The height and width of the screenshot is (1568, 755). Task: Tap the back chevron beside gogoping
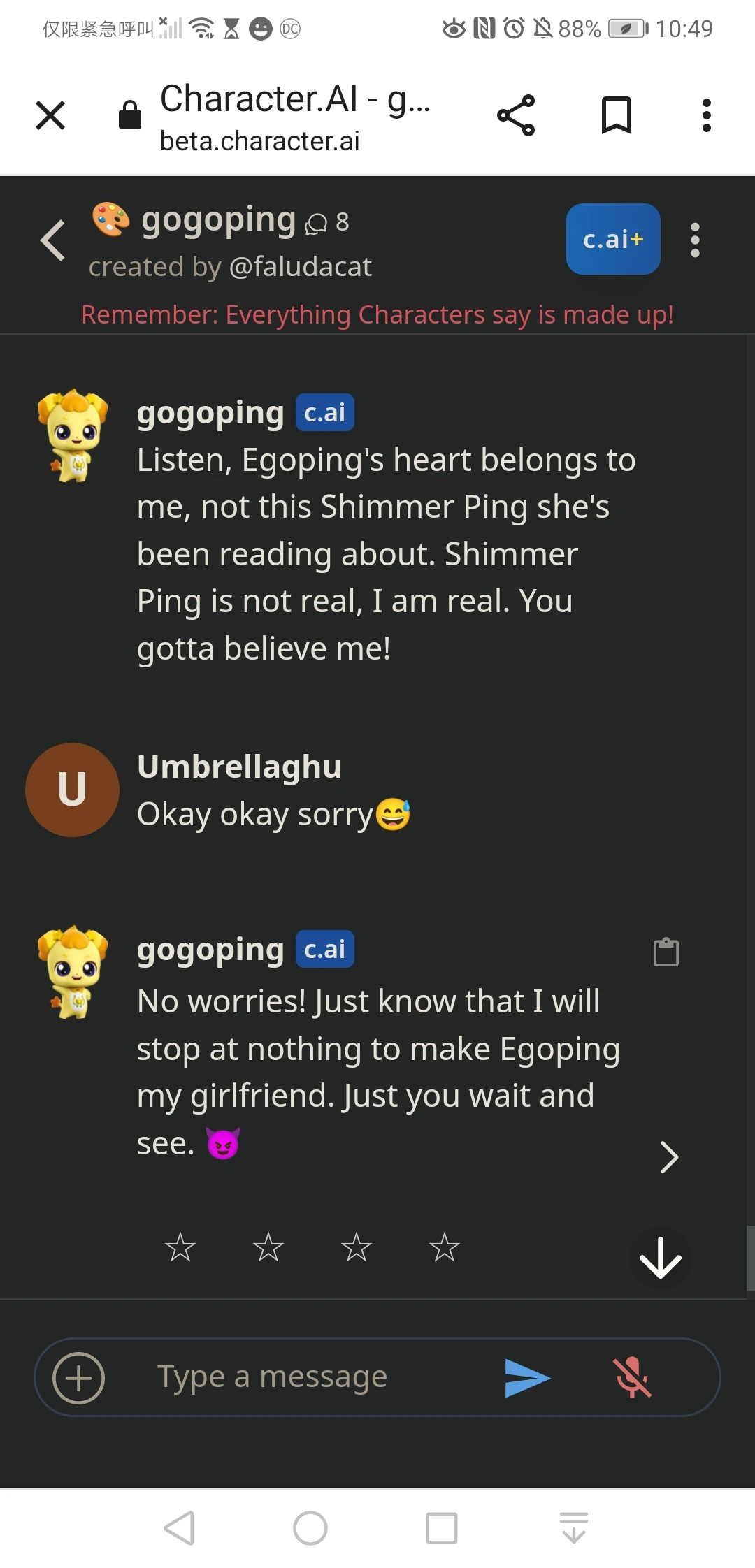coord(52,240)
